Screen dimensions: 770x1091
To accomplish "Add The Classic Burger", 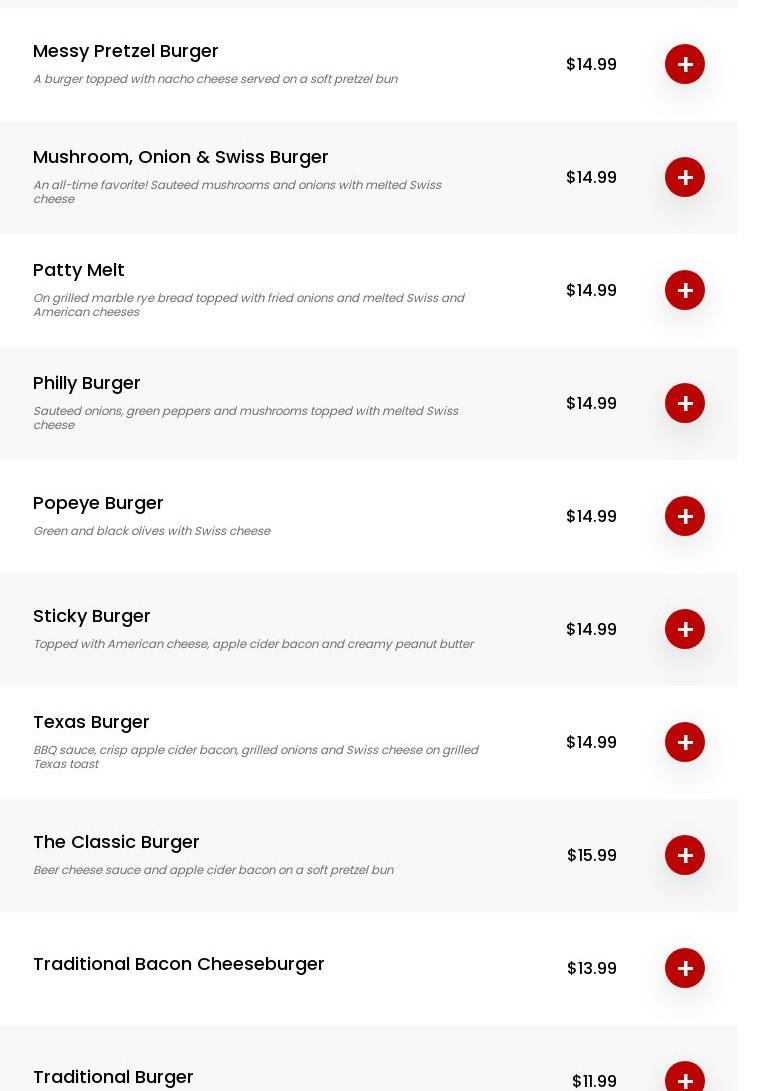I will click(x=685, y=855).
